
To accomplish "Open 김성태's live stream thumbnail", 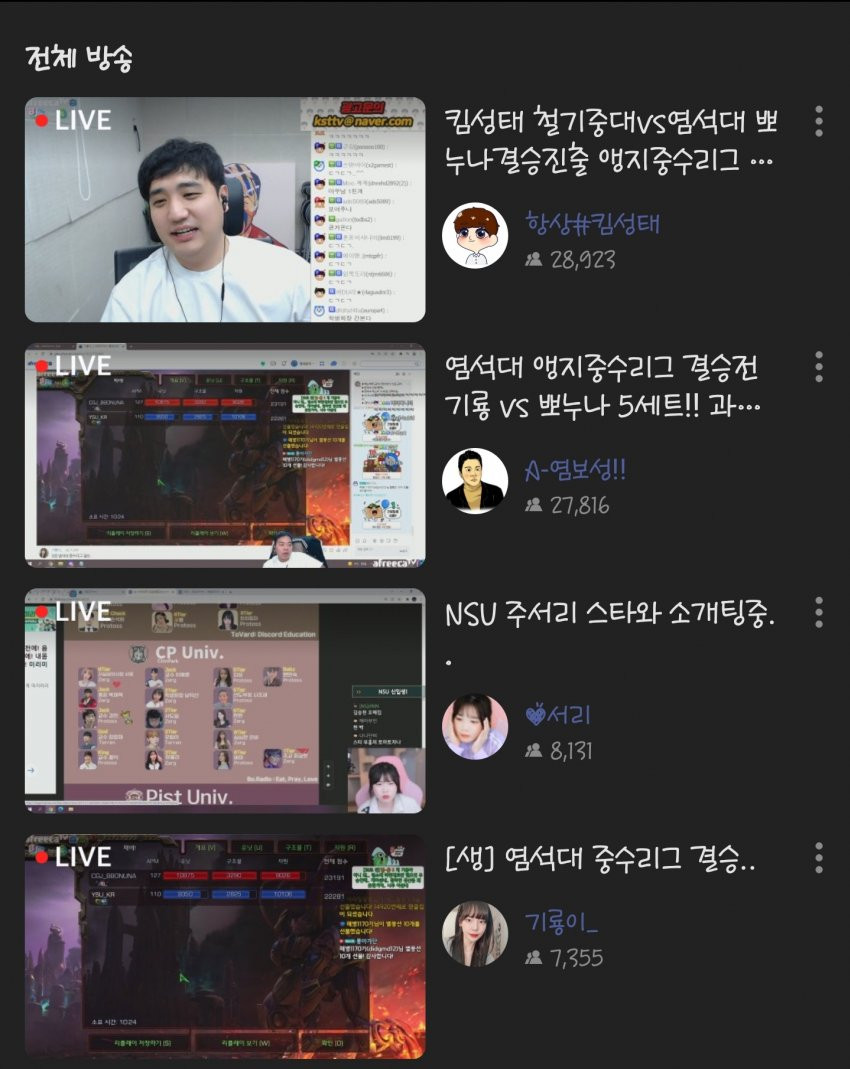I will [x=225, y=209].
